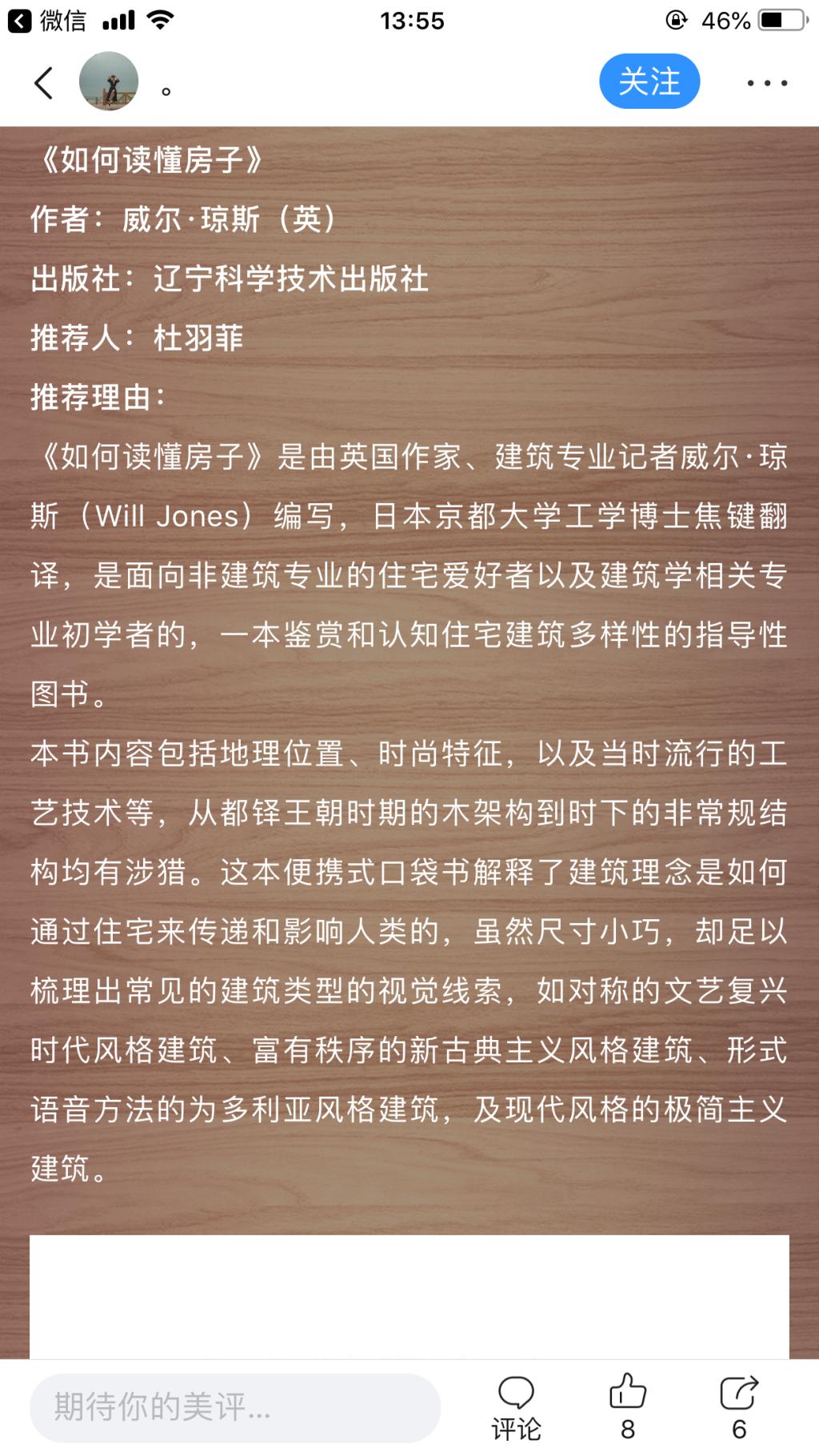Go back using the top-left arrow
This screenshot has width=819, height=1456.
[x=44, y=82]
